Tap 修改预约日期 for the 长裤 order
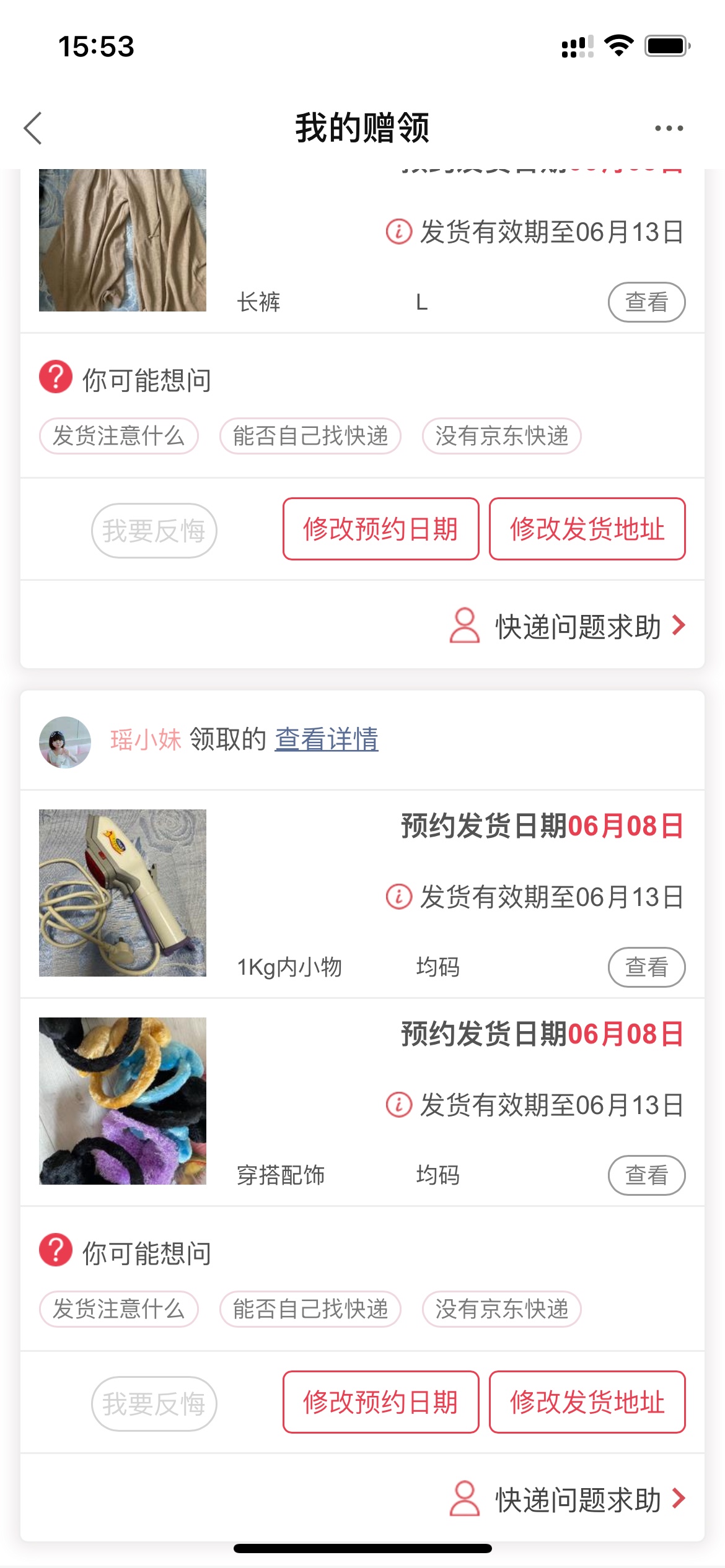 click(x=380, y=529)
